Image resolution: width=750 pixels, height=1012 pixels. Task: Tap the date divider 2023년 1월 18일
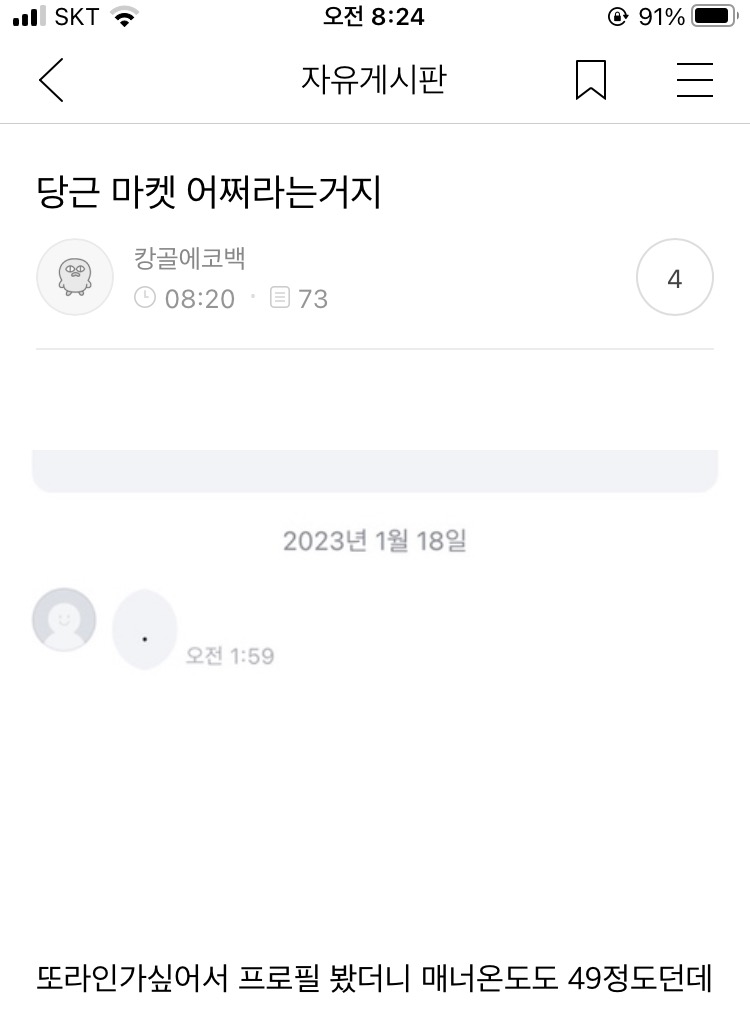(x=374, y=540)
